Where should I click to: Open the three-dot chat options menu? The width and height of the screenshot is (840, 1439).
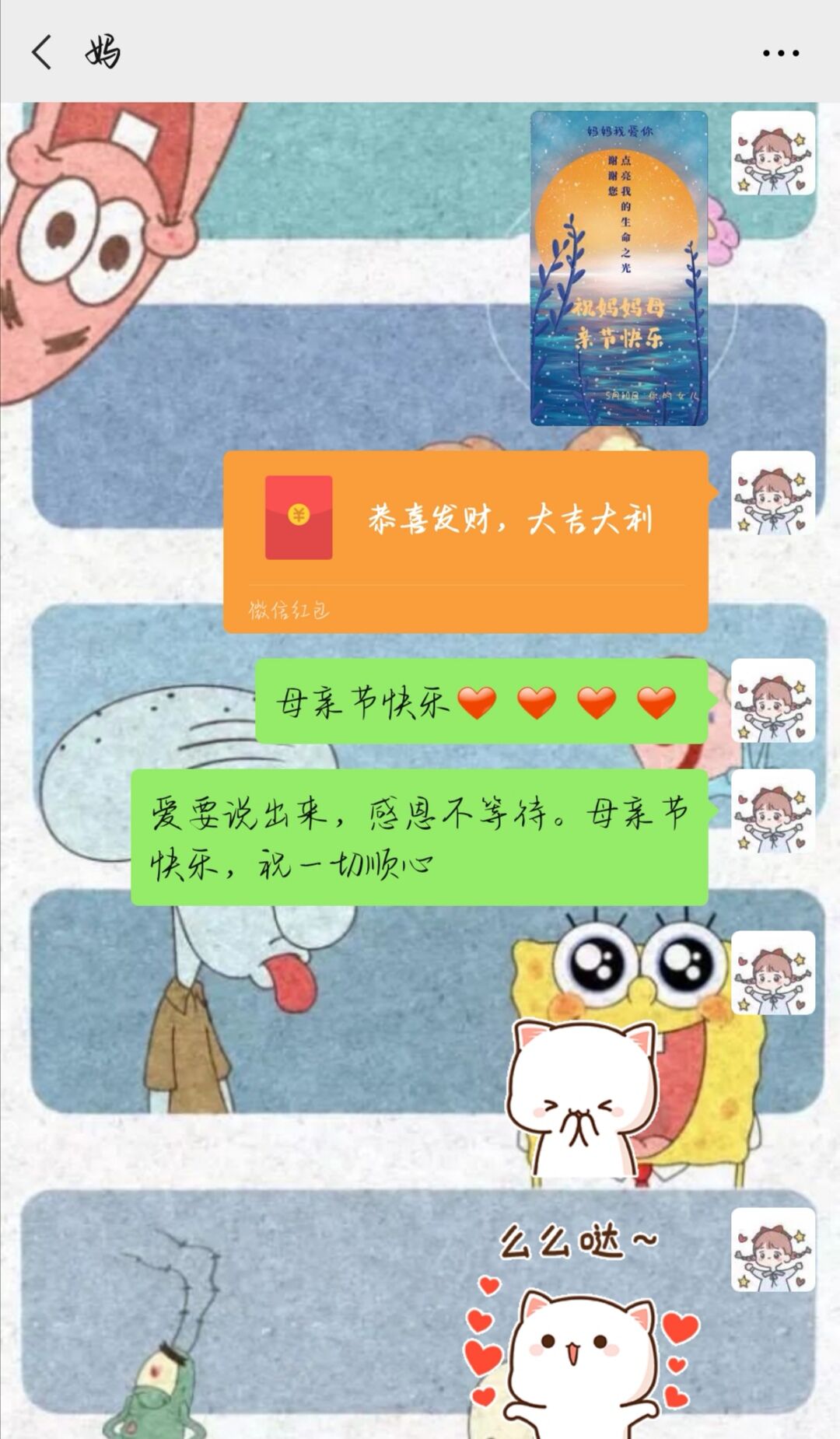(x=780, y=53)
